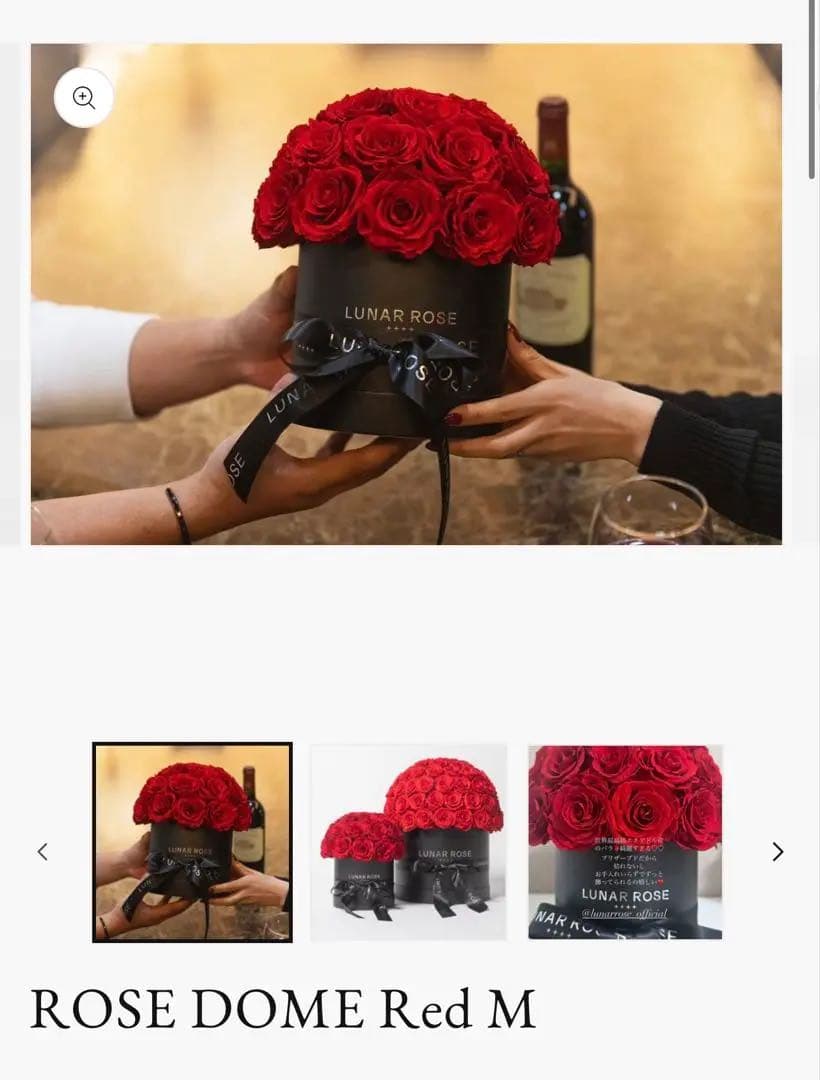Image resolution: width=820 pixels, height=1080 pixels.
Task: Select the thumbnail with stacked LUNAR ROSE boxes
Action: click(x=407, y=843)
